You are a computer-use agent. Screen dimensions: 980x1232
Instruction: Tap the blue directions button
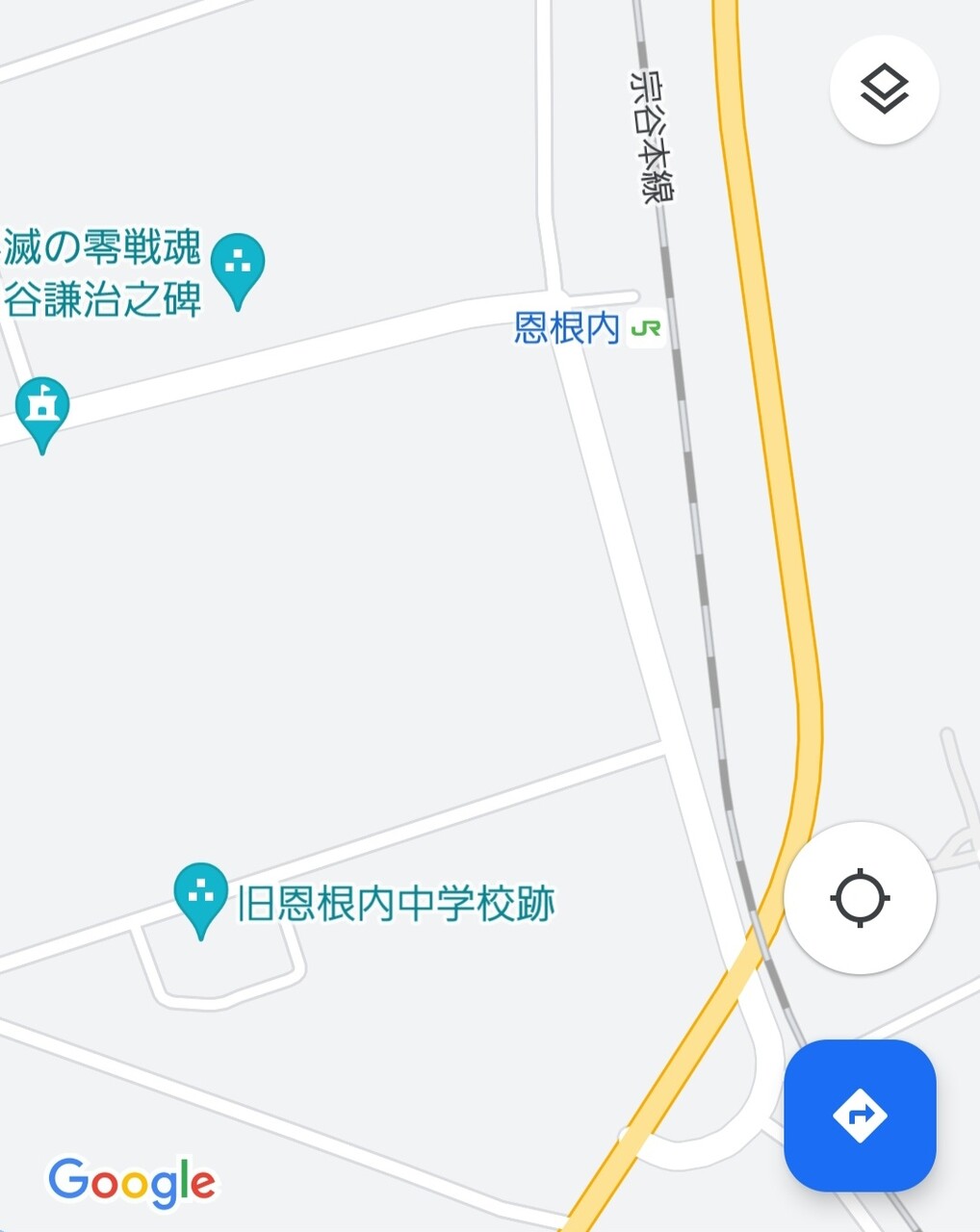pyautogui.click(x=860, y=1116)
